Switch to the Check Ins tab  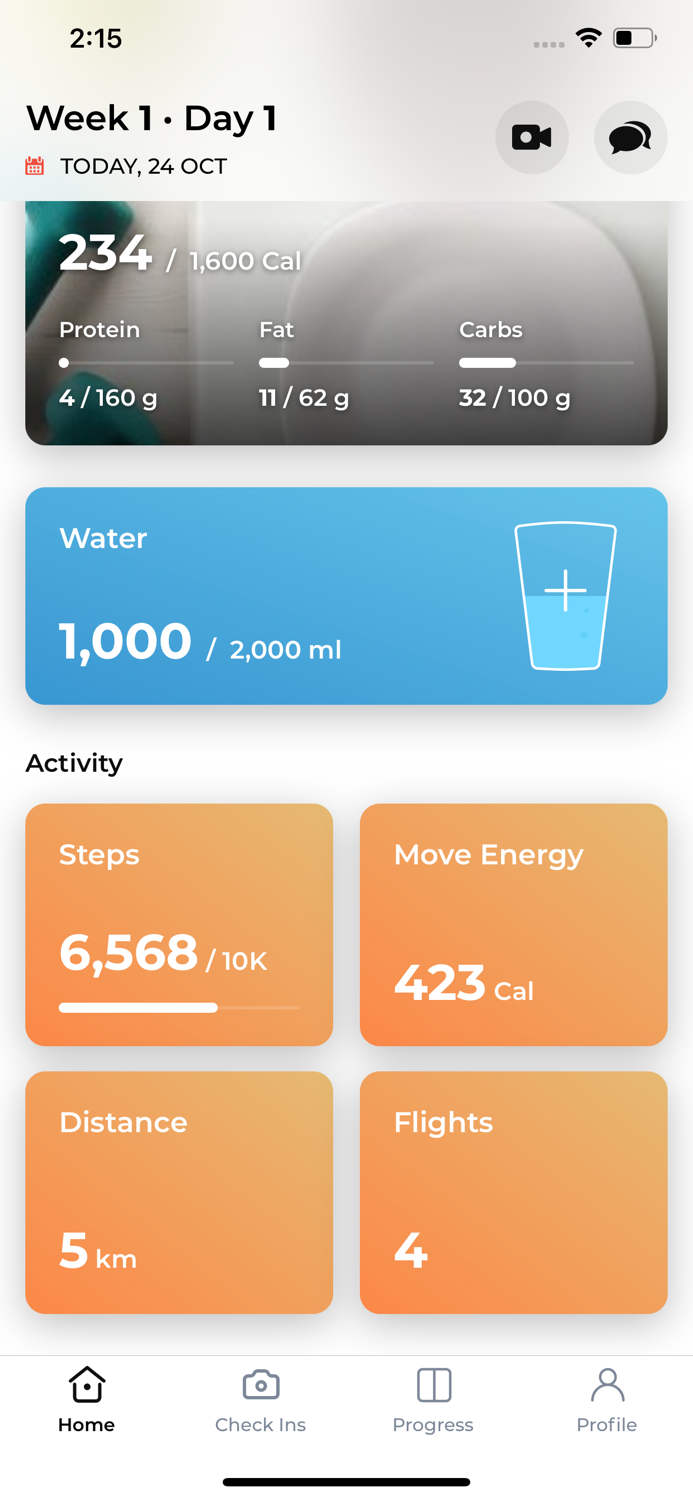click(x=260, y=1400)
